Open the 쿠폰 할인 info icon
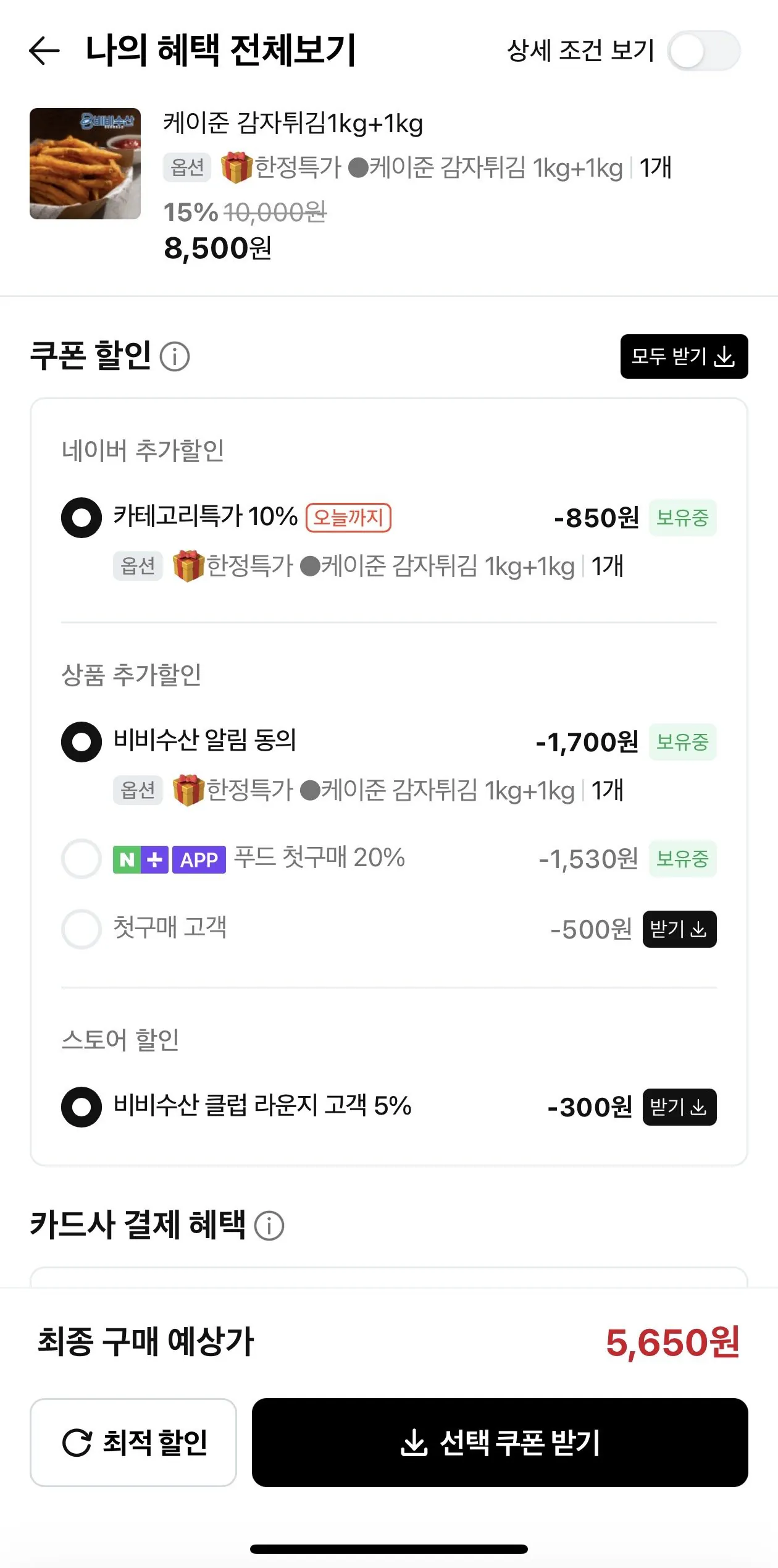This screenshot has height=1568, width=778. [x=175, y=356]
